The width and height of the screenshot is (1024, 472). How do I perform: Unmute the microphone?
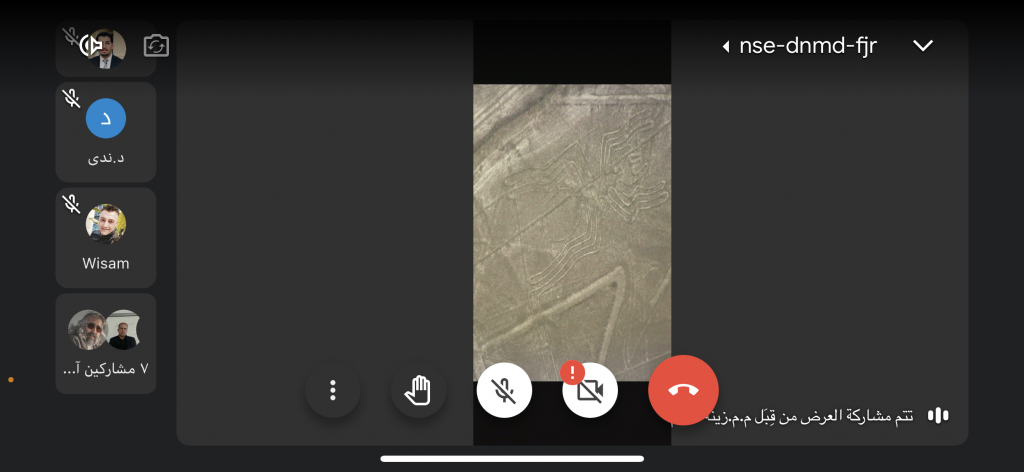pyautogui.click(x=504, y=390)
